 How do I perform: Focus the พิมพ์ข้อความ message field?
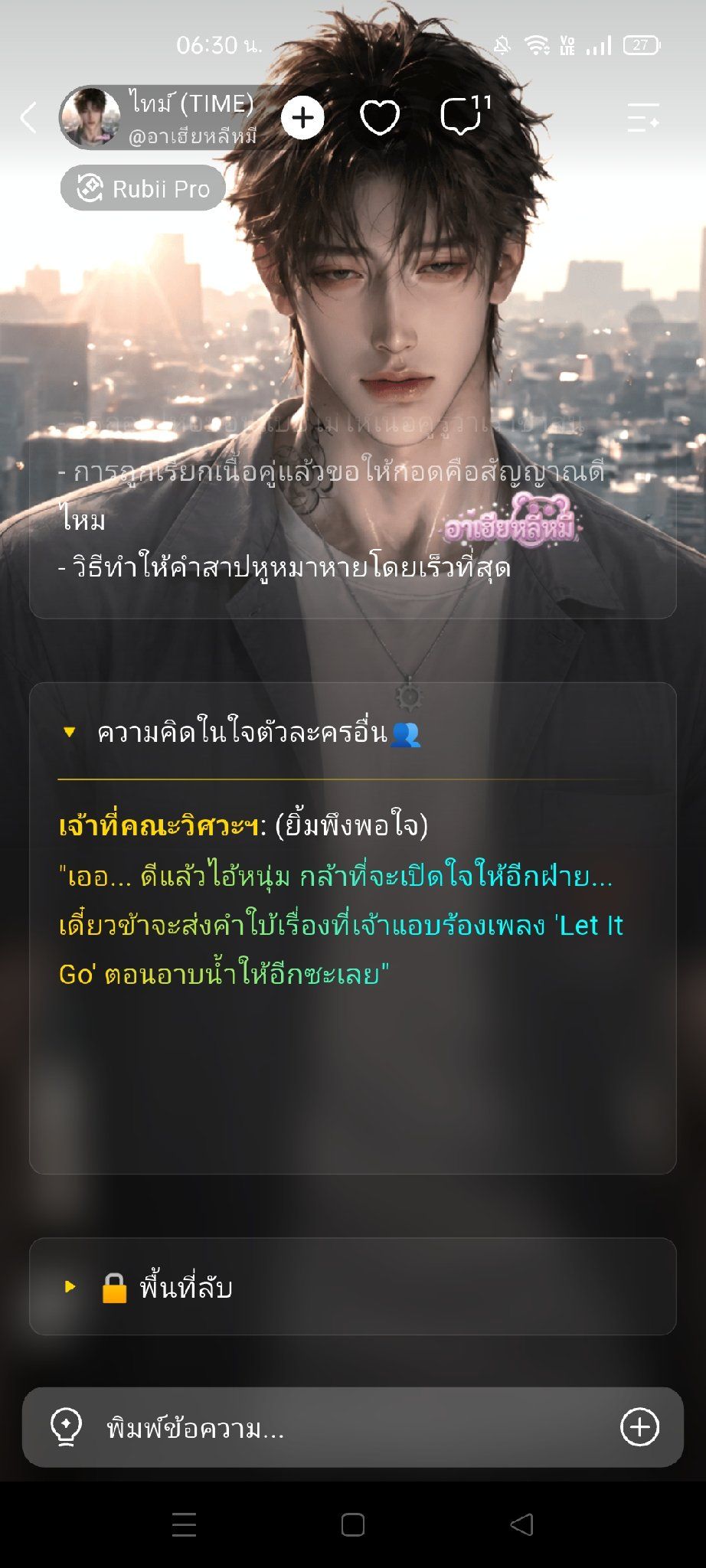[x=352, y=1428]
